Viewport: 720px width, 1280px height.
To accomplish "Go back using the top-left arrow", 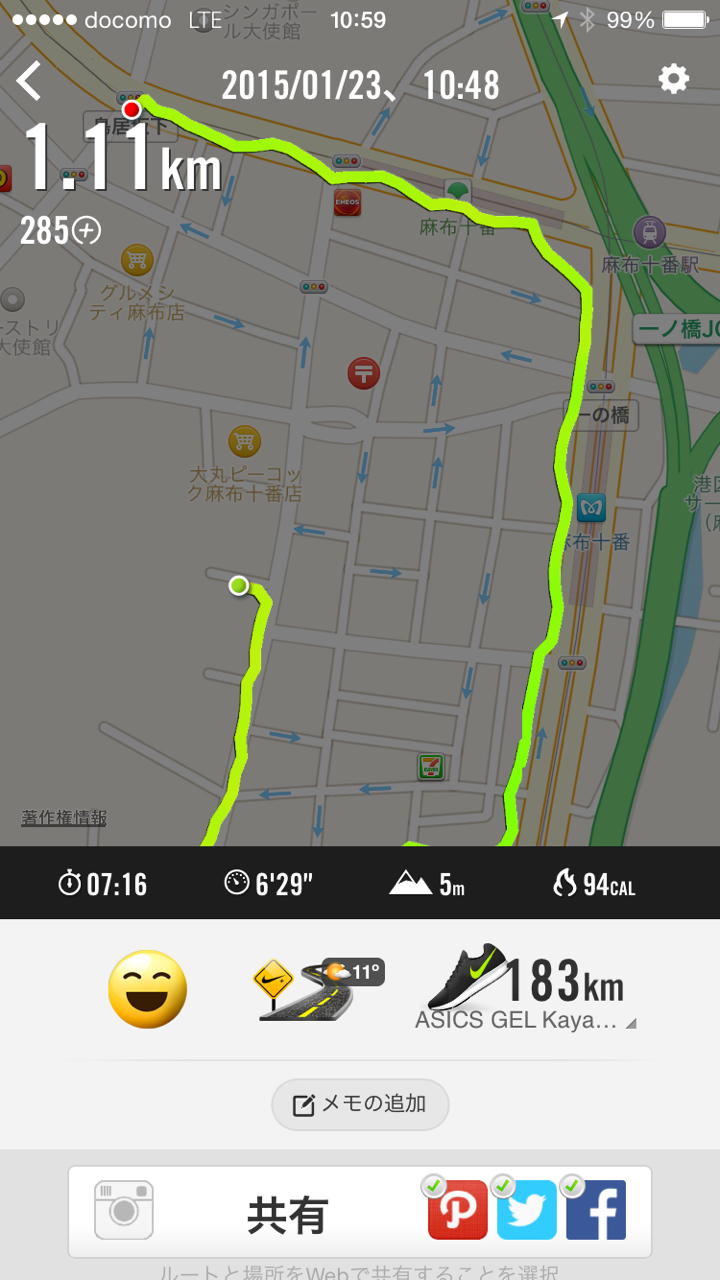I will (30, 81).
